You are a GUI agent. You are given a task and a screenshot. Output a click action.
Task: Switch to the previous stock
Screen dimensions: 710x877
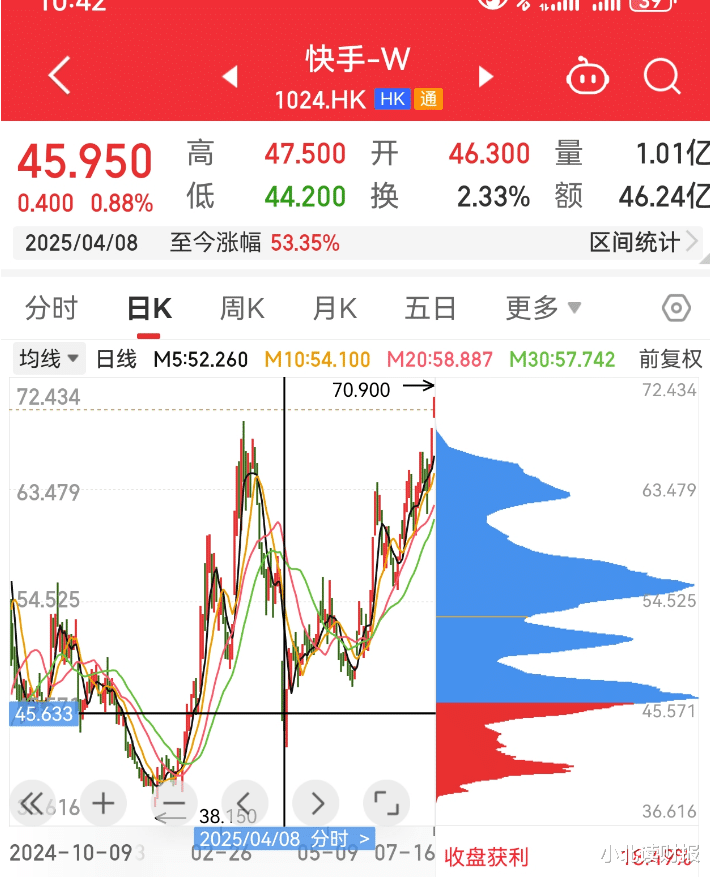231,77
